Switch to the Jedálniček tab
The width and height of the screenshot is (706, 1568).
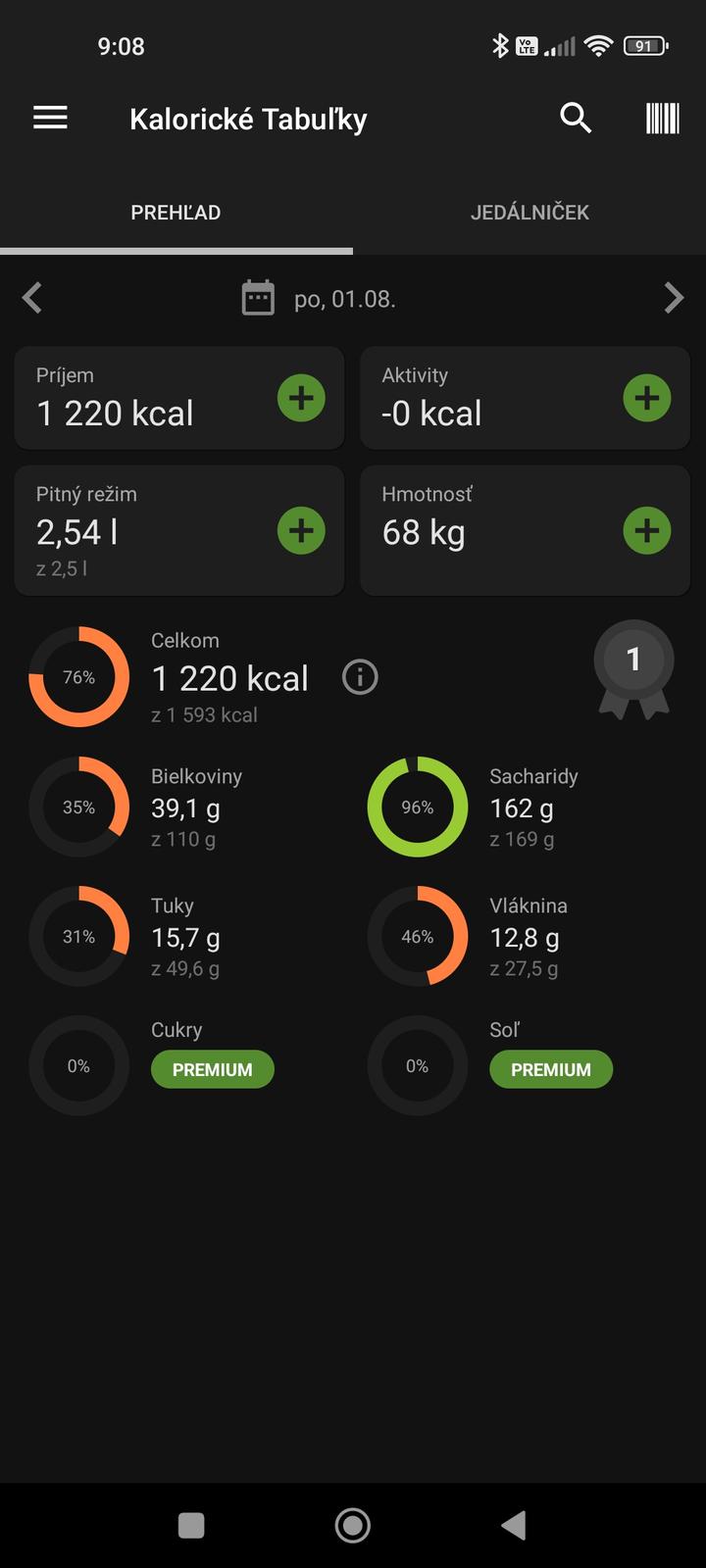pos(529,213)
